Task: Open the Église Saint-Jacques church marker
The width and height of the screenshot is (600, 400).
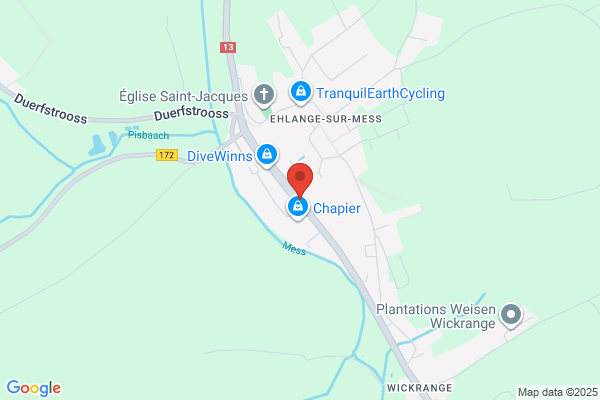Action: [264, 95]
